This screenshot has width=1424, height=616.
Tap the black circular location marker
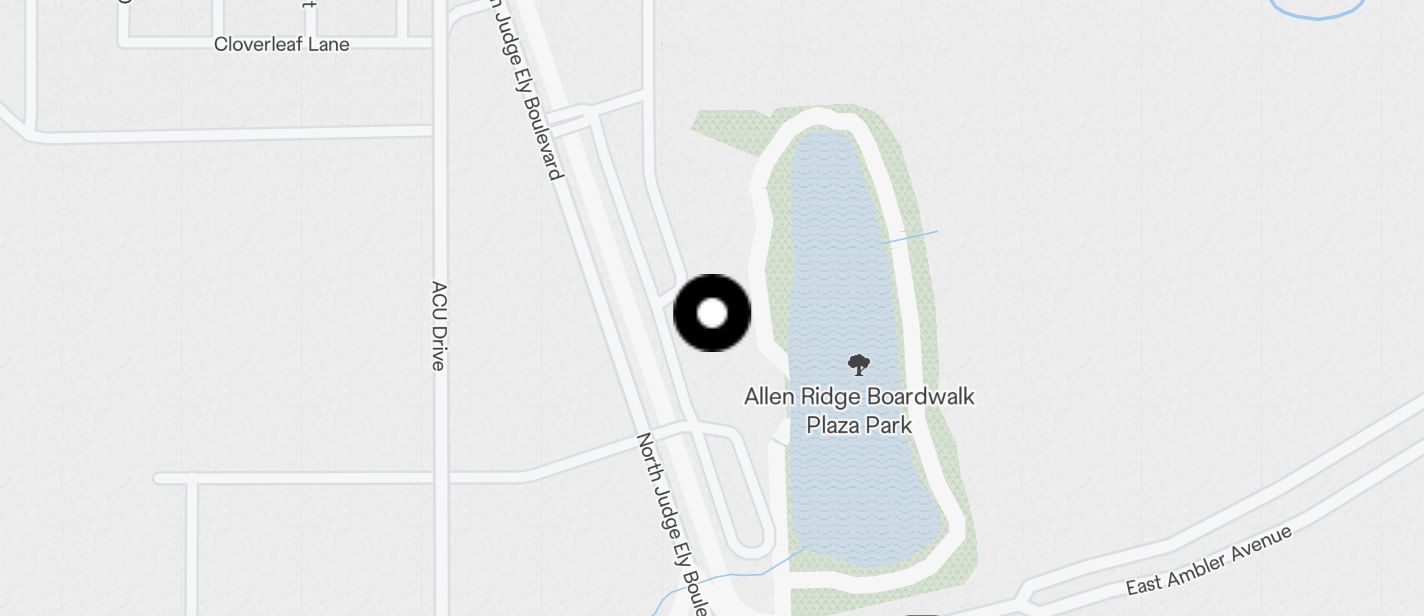(712, 313)
